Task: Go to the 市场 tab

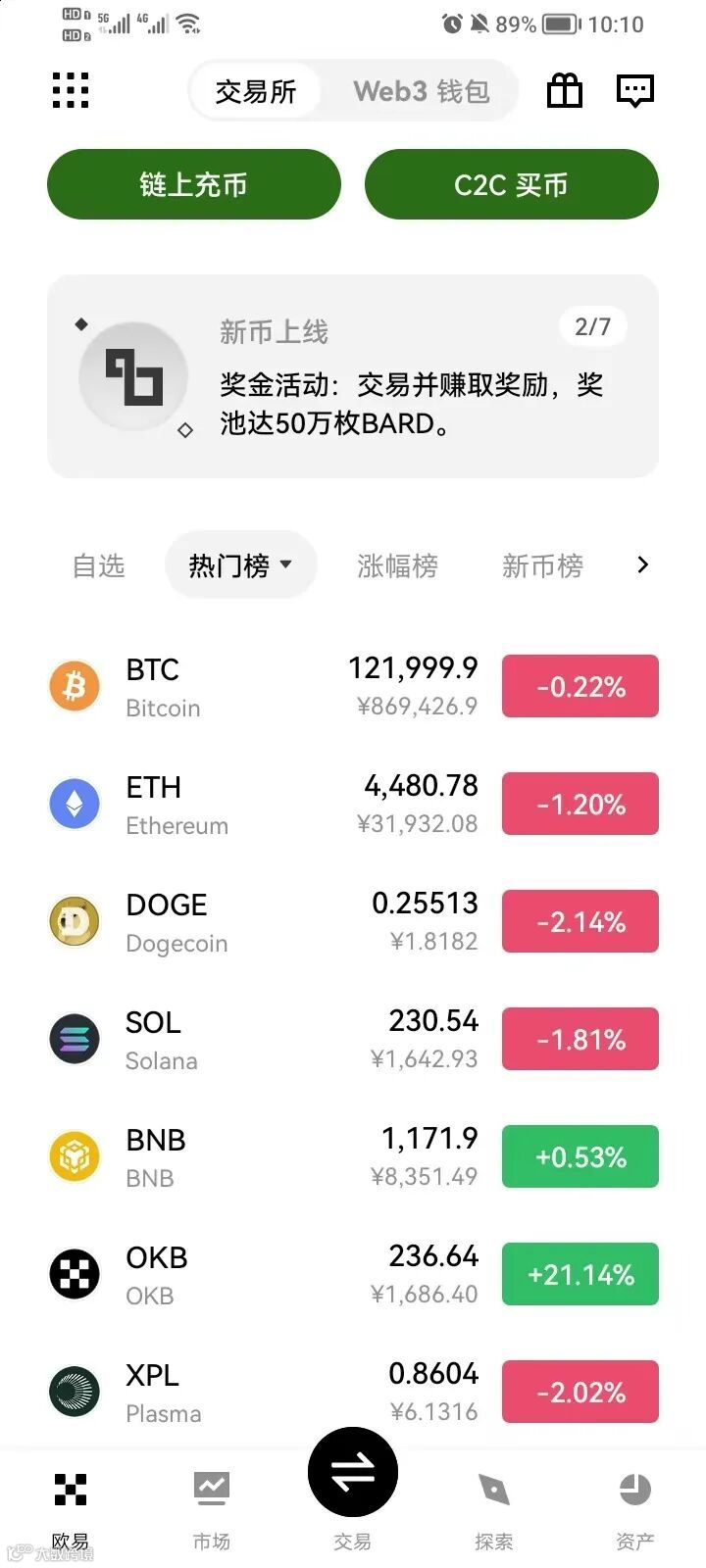Action: point(212,1510)
